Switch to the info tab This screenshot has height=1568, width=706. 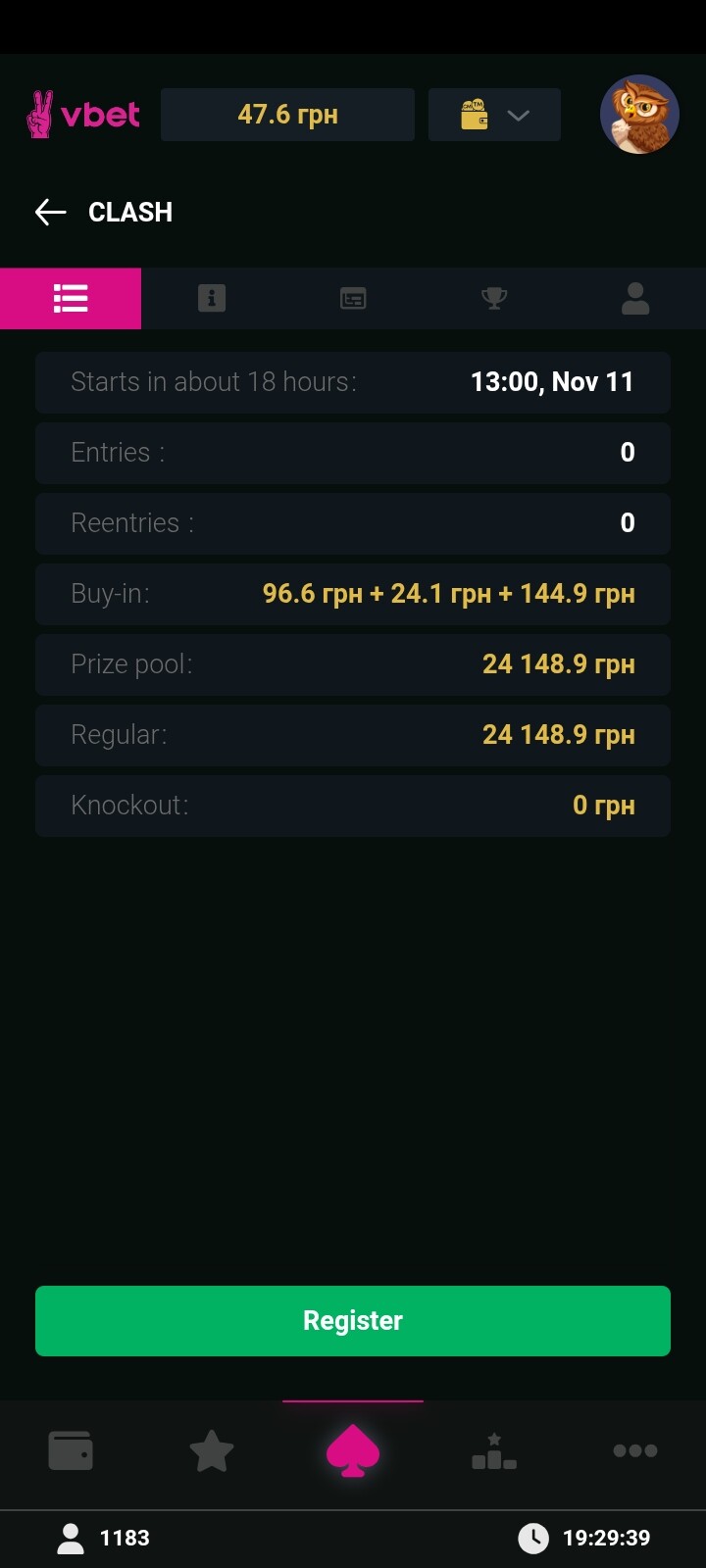[212, 298]
